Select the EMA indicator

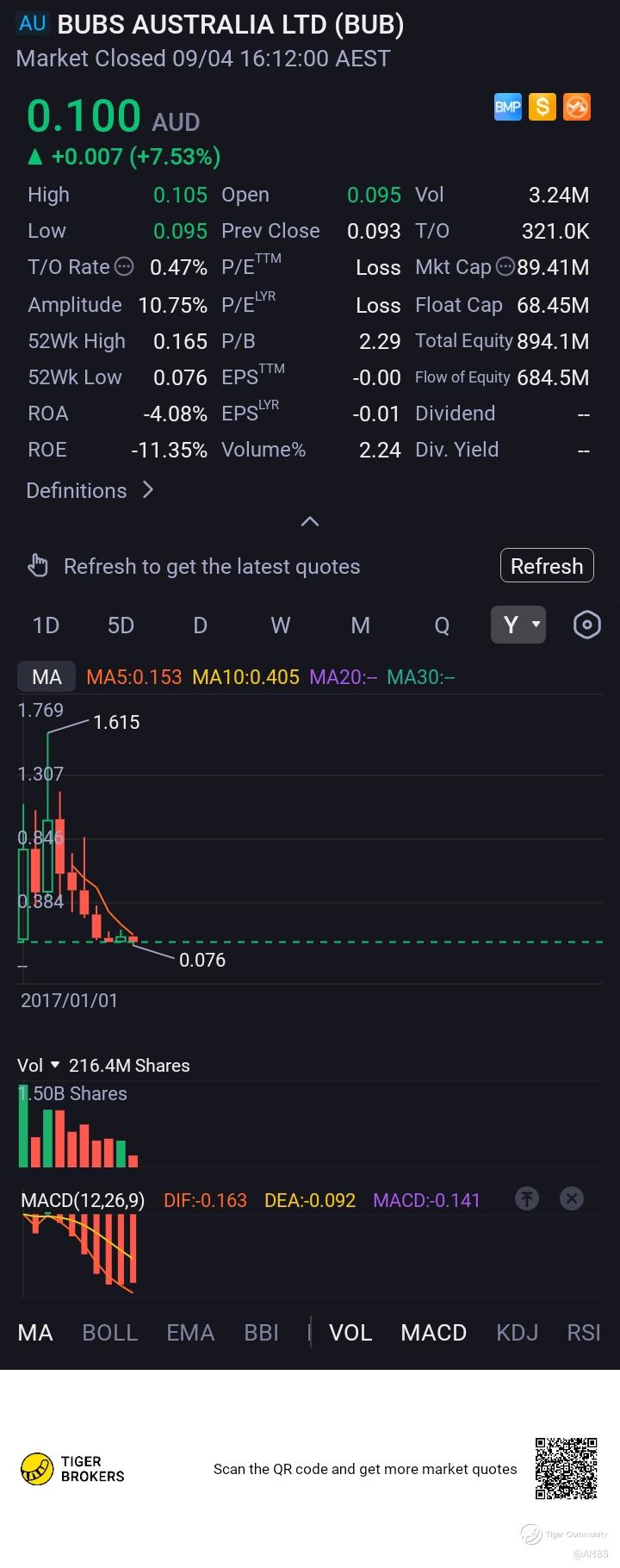[190, 1333]
